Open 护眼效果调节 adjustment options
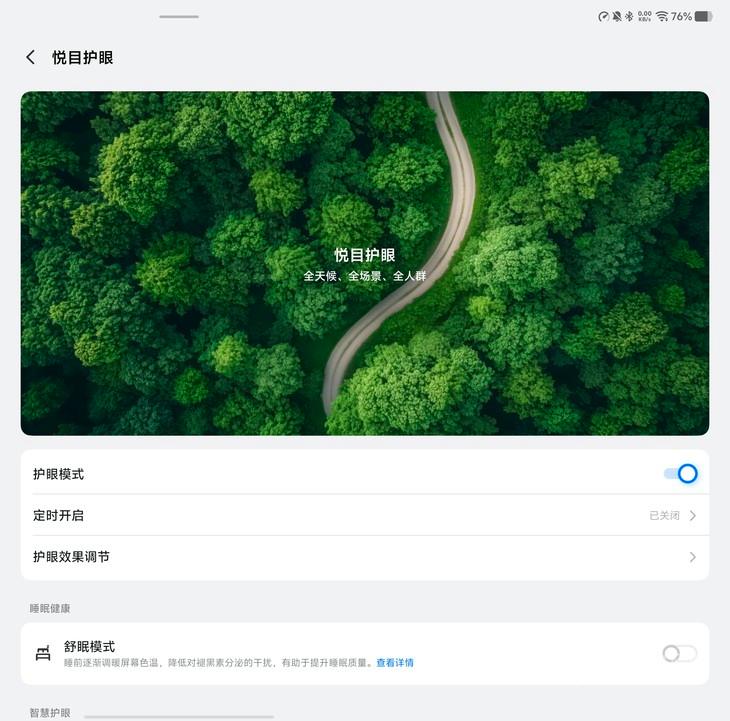The height and width of the screenshot is (721, 730). coord(365,557)
